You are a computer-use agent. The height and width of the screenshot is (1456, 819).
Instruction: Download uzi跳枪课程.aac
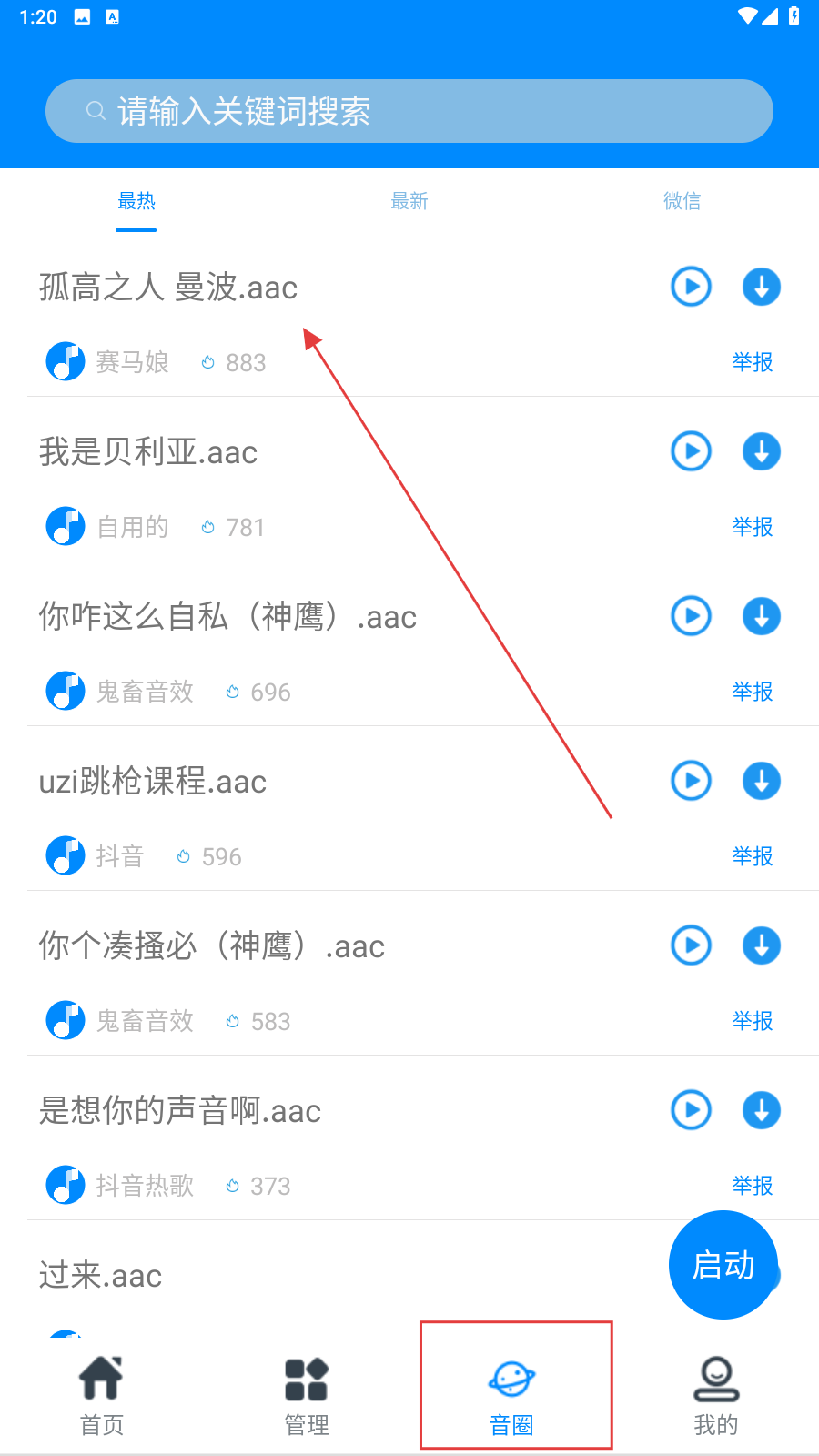(x=762, y=781)
